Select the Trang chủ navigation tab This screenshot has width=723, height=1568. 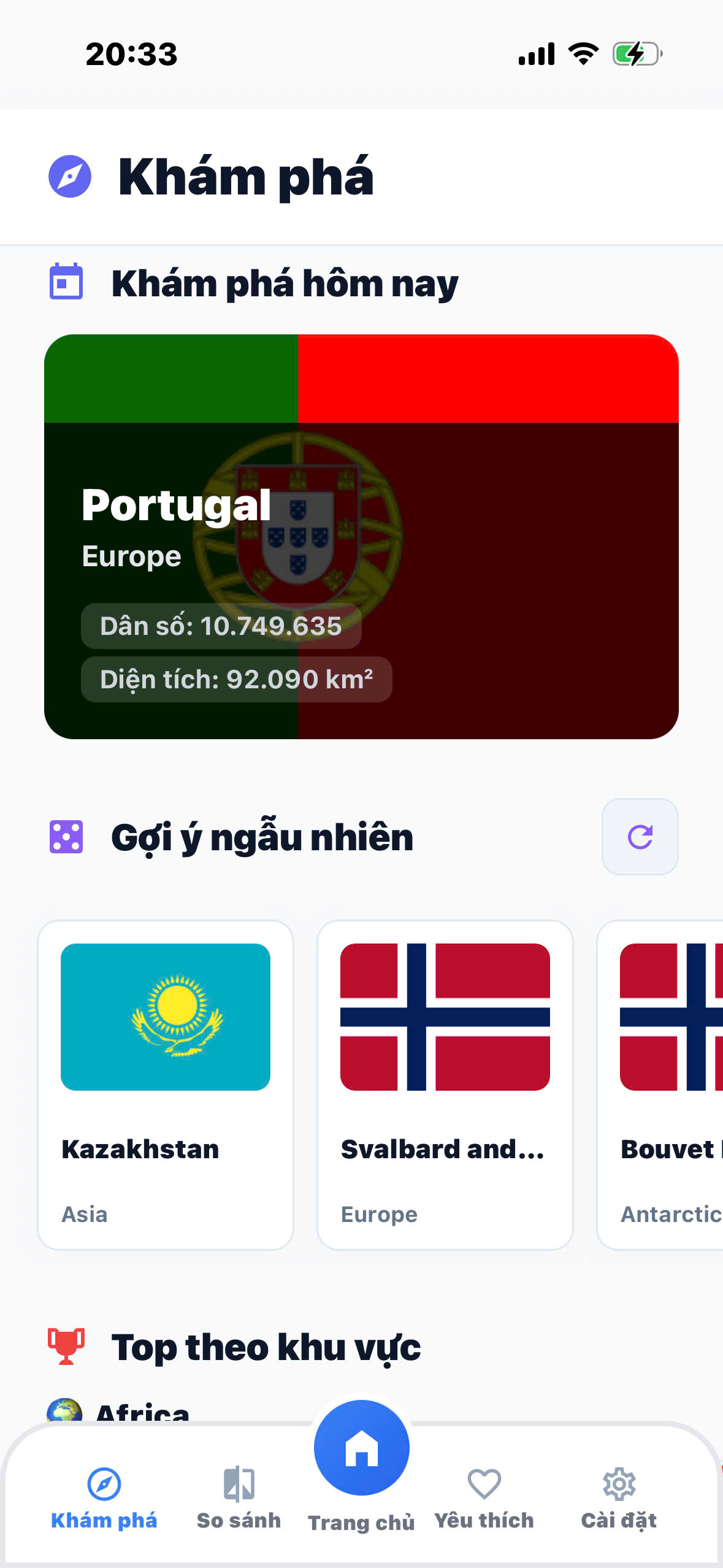pos(361,1448)
